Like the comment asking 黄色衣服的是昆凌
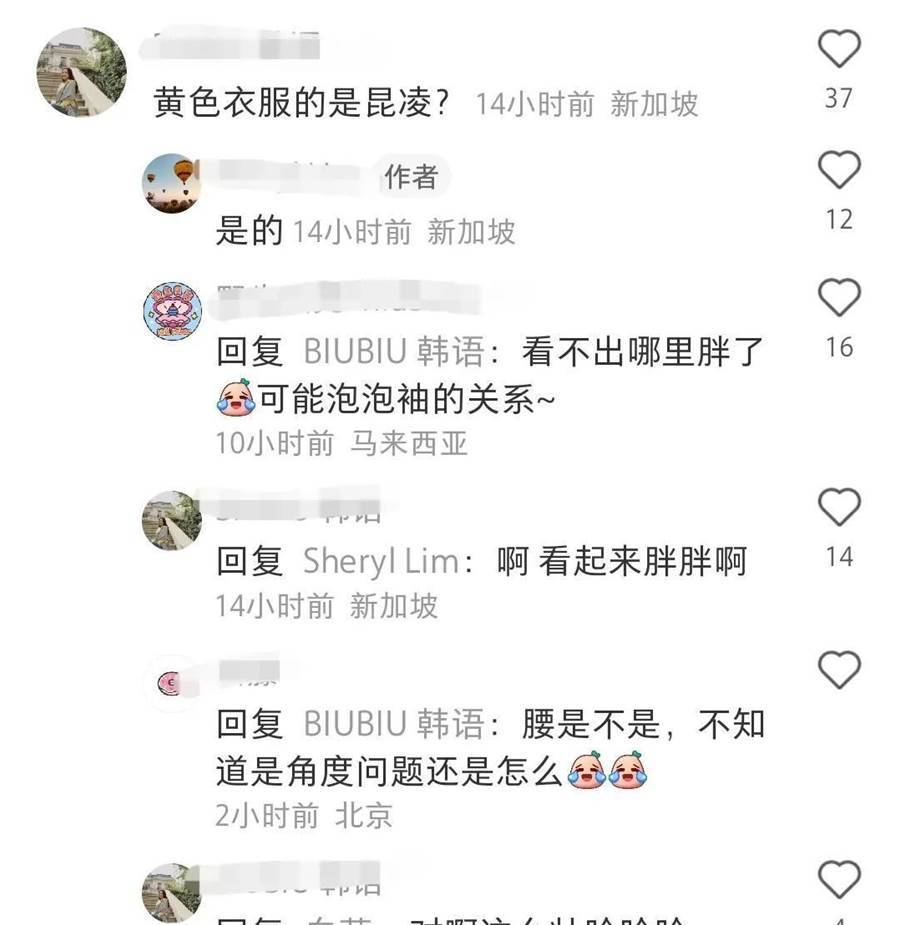 (x=839, y=49)
